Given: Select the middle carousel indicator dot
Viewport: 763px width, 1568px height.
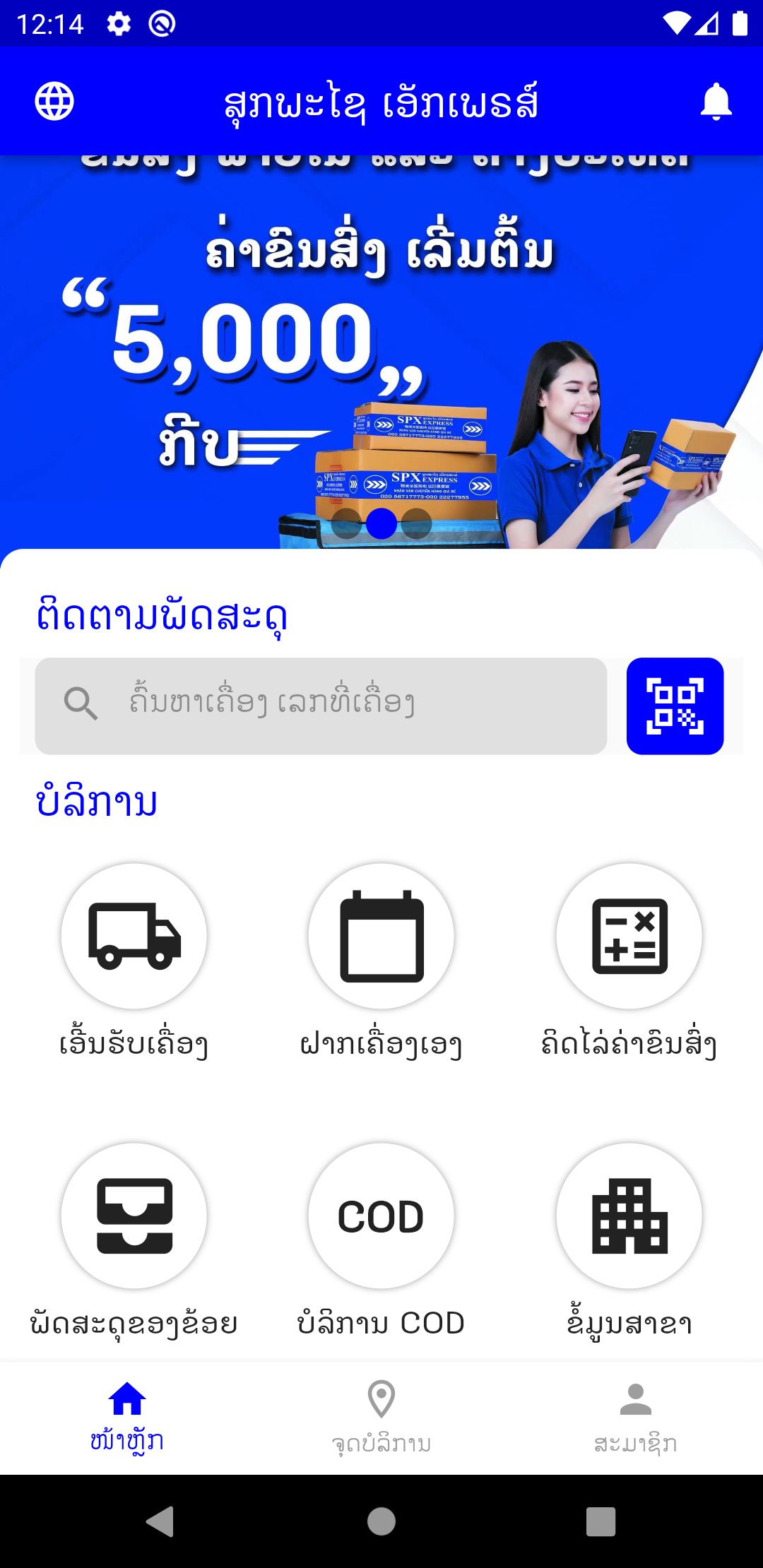Looking at the screenshot, I should pyautogui.click(x=381, y=523).
